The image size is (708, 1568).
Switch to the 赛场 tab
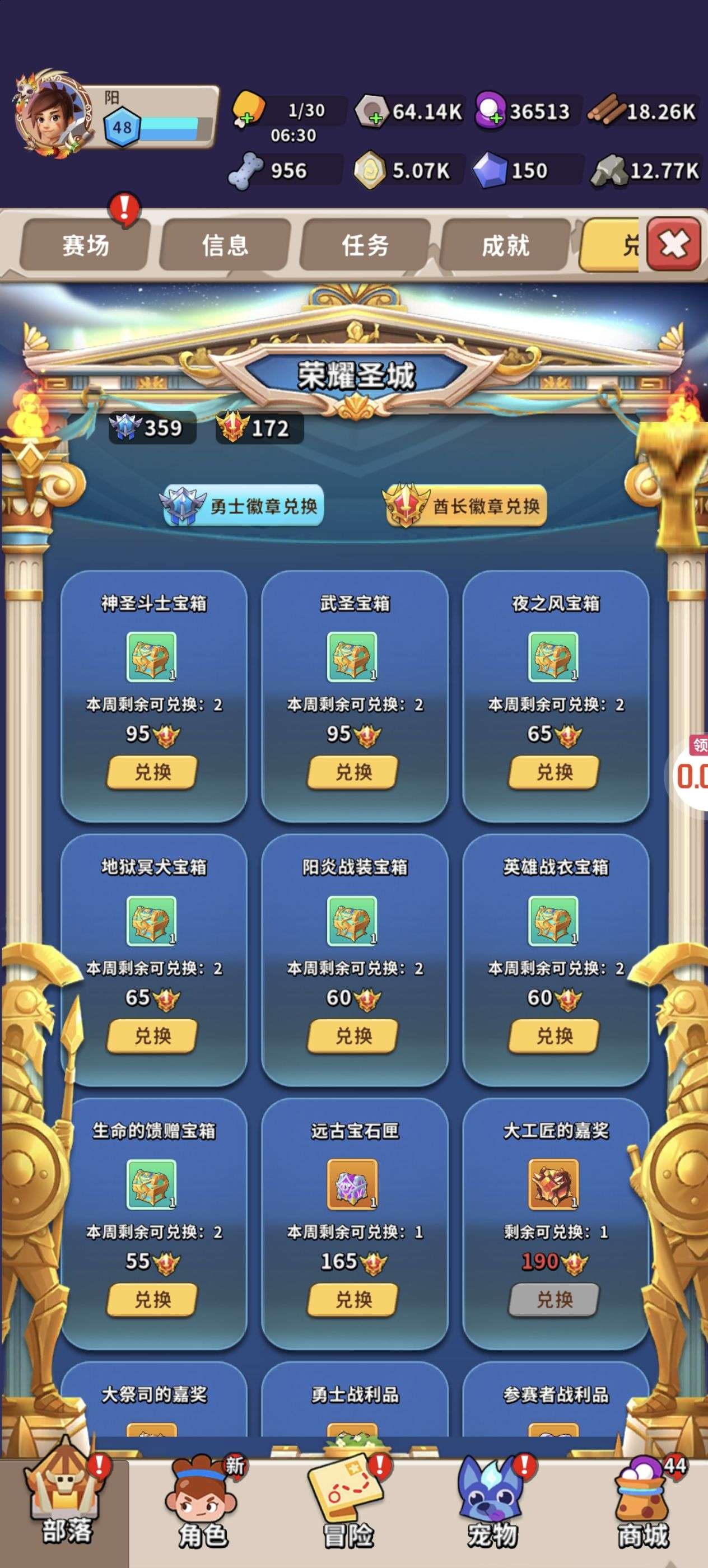(85, 245)
